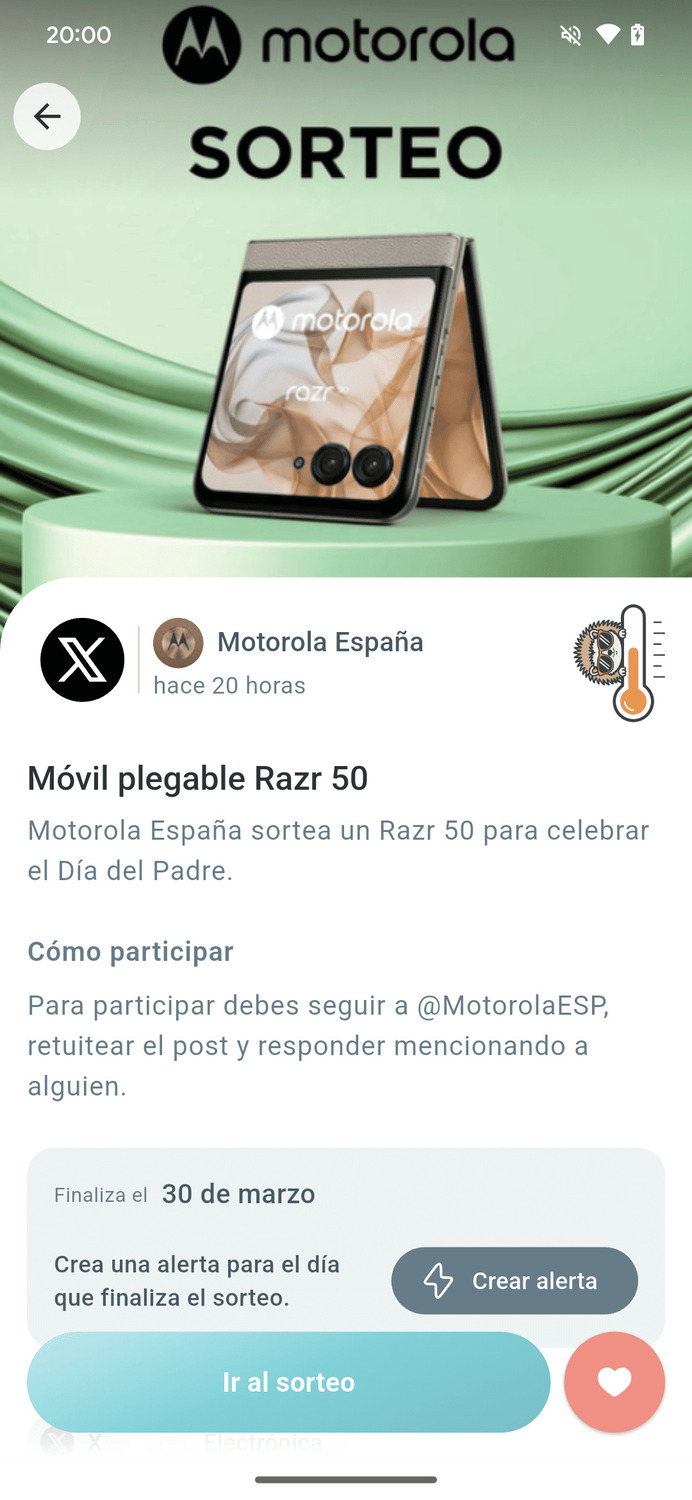Viewport: 692px width, 1500px height.
Task: Open the giveaway via Ir al sorteo
Action: coord(288,1382)
